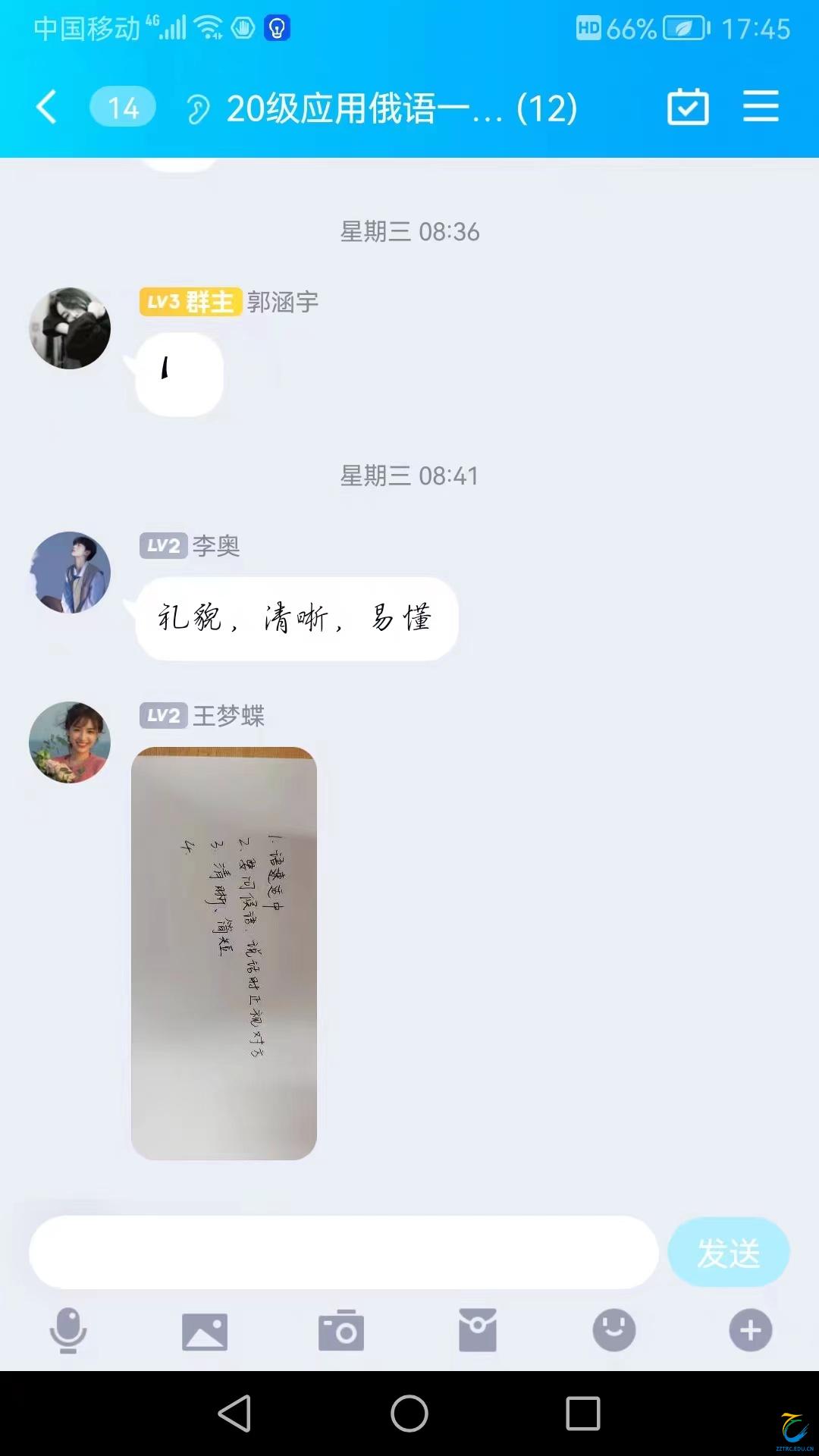Record a voice message with microphone
The image size is (819, 1456).
68,1331
